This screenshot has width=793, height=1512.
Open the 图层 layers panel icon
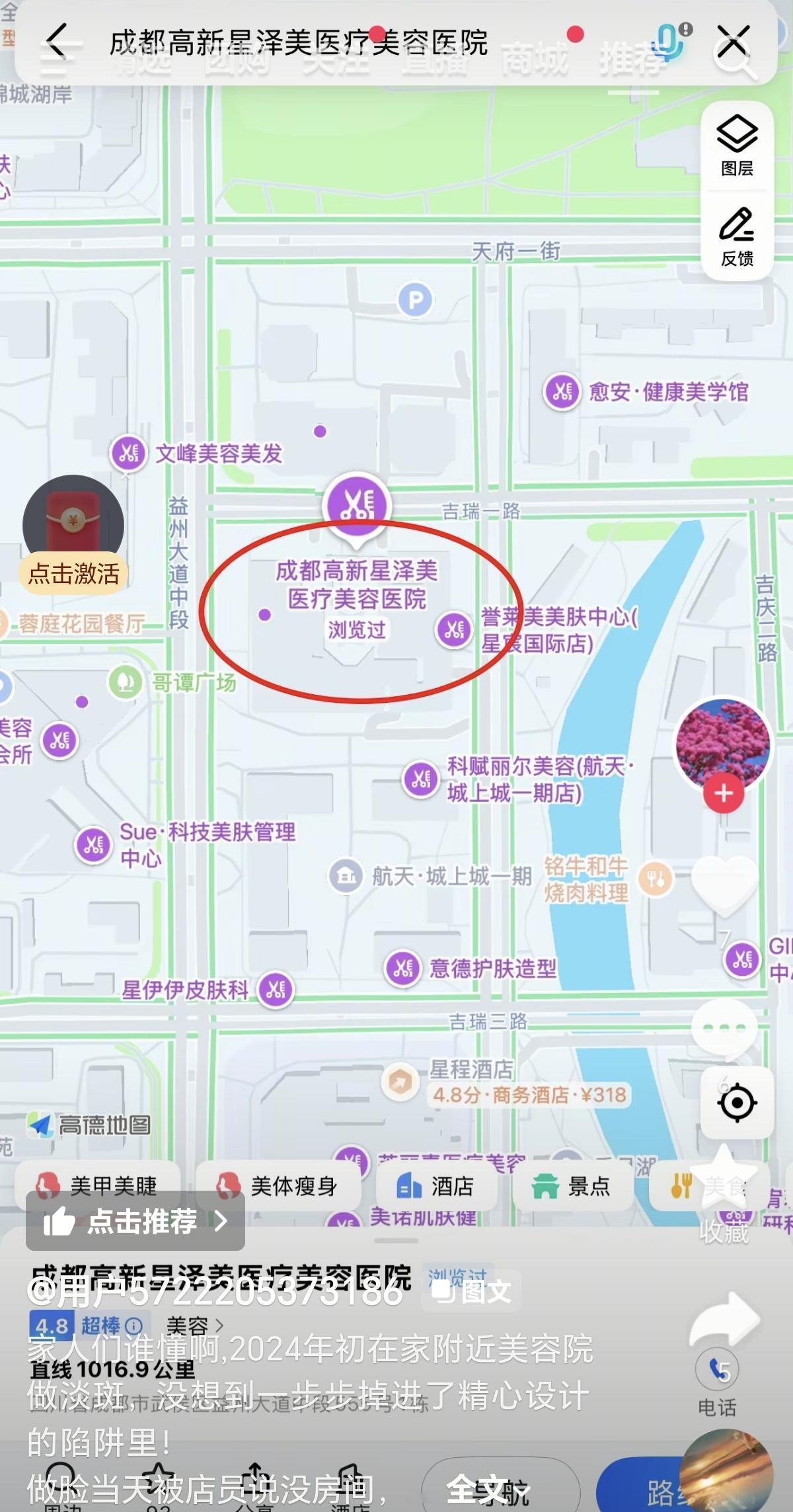click(x=736, y=142)
